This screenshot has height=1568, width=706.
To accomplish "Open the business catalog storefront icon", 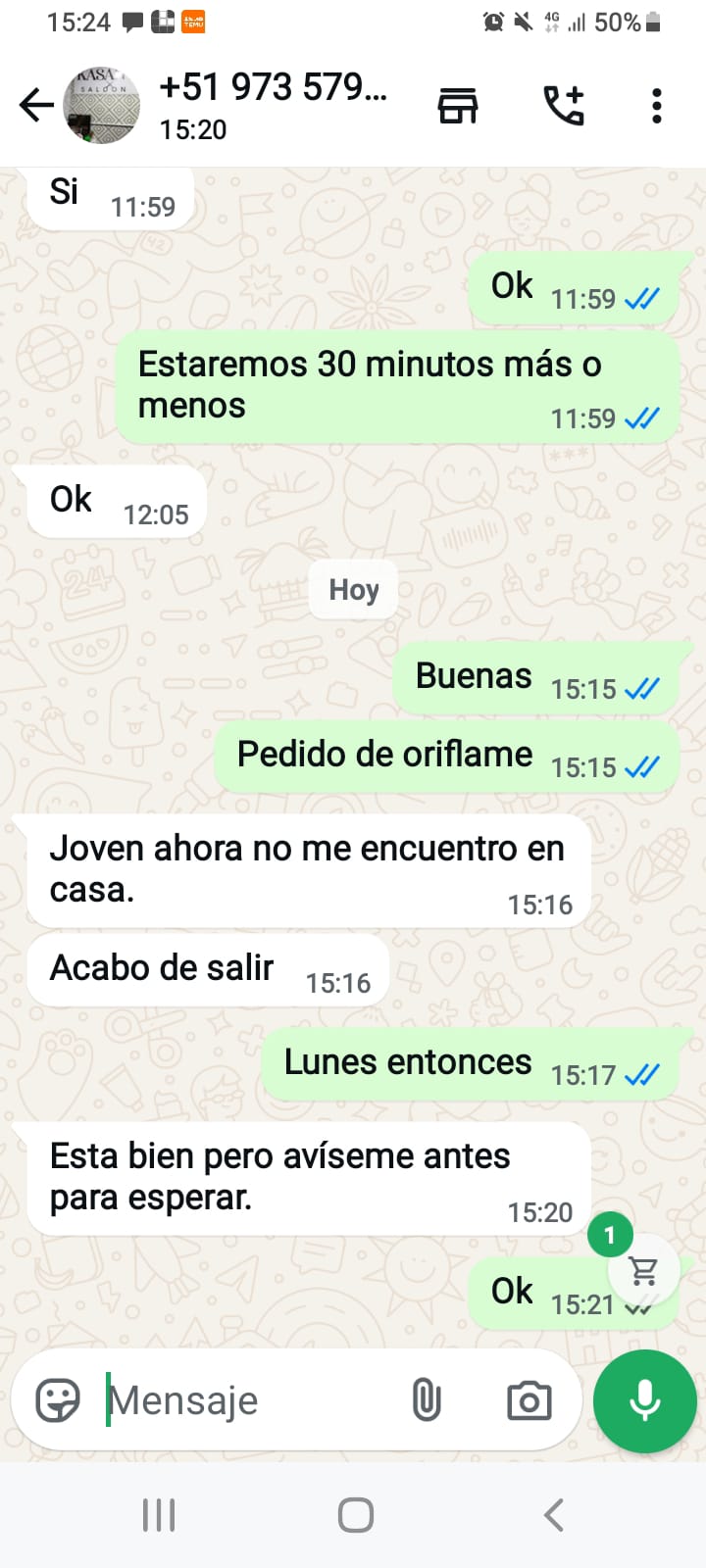I will [x=458, y=105].
